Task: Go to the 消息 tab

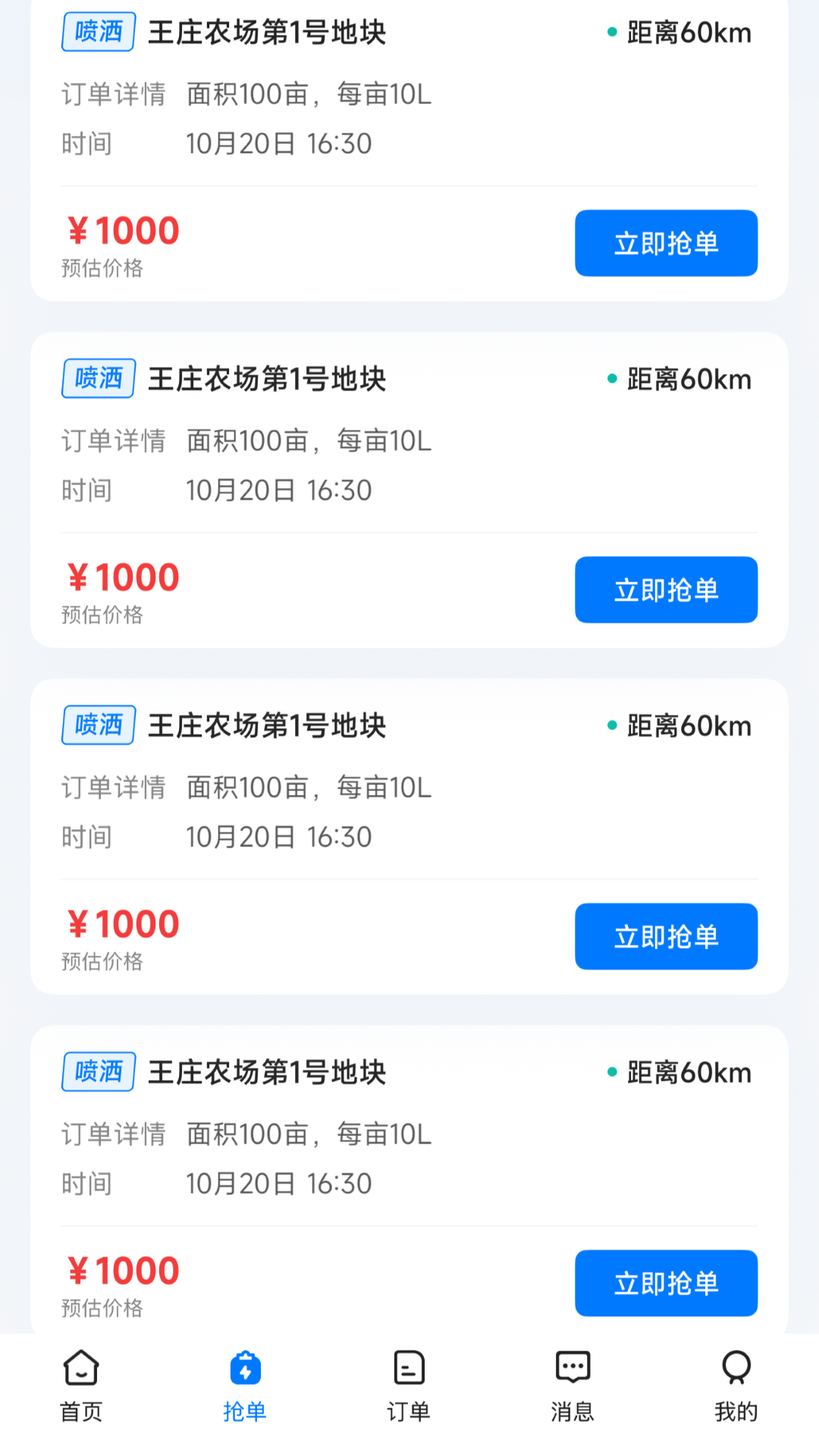Action: (x=573, y=1385)
